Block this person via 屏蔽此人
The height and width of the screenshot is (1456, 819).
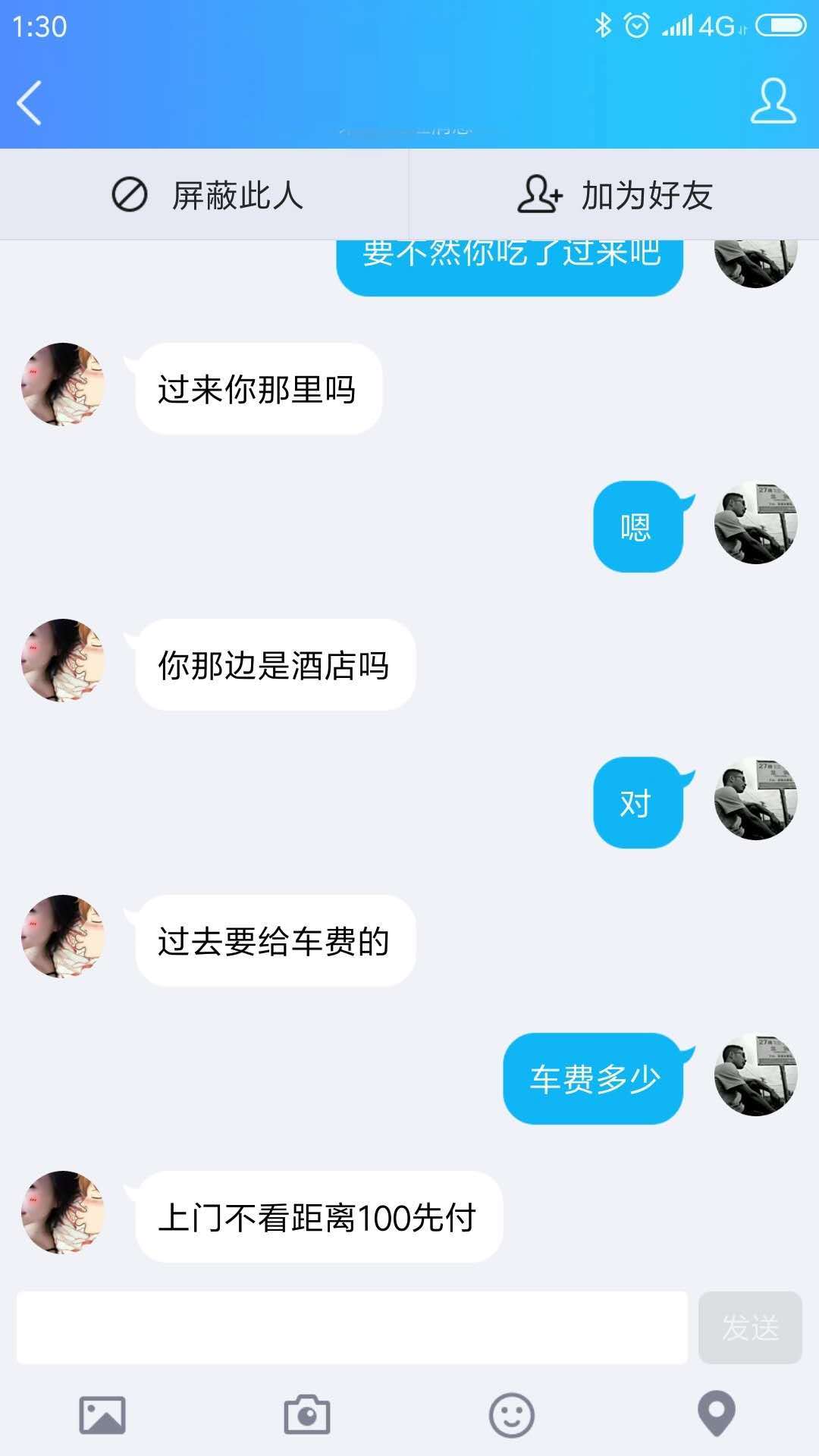[x=206, y=195]
